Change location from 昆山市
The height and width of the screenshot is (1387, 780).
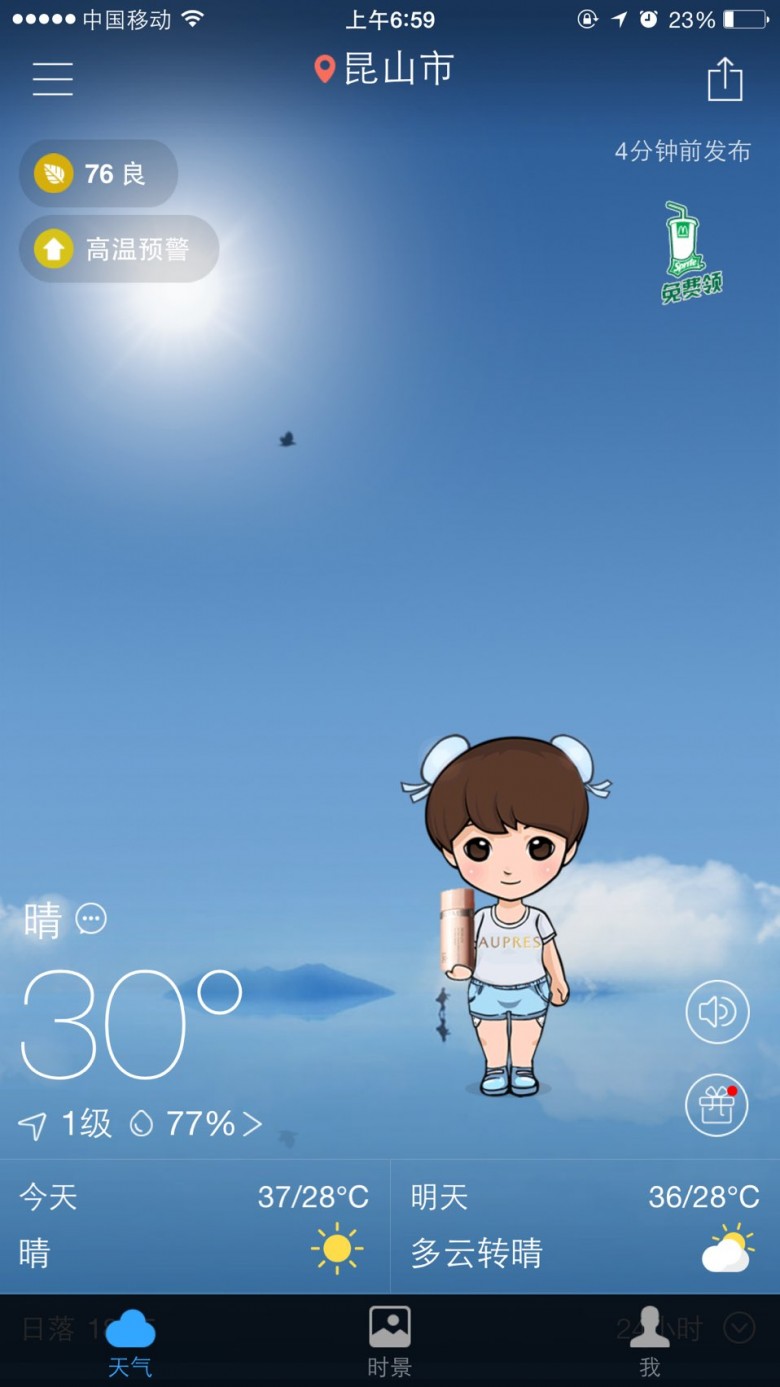[x=385, y=69]
